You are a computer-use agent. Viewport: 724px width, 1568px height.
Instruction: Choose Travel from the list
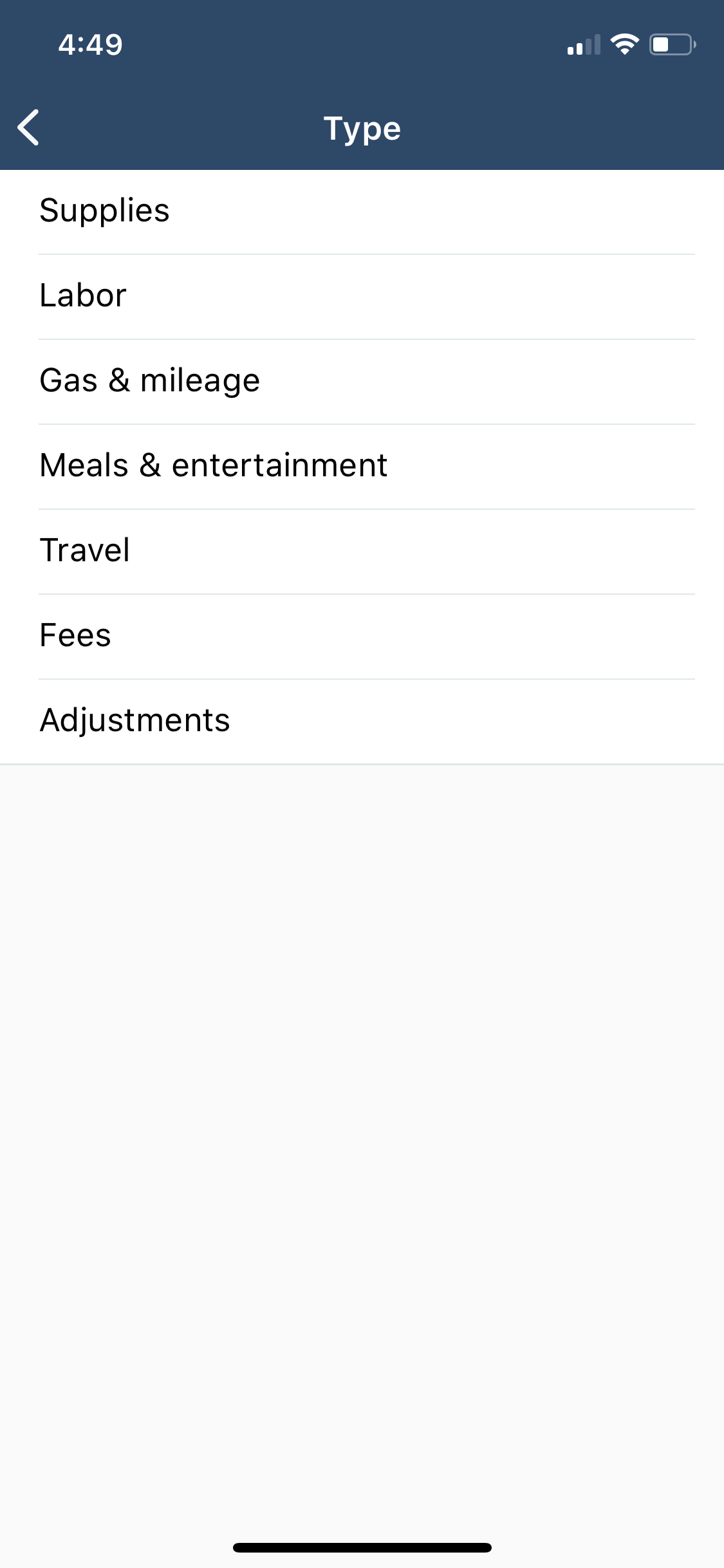click(362, 552)
